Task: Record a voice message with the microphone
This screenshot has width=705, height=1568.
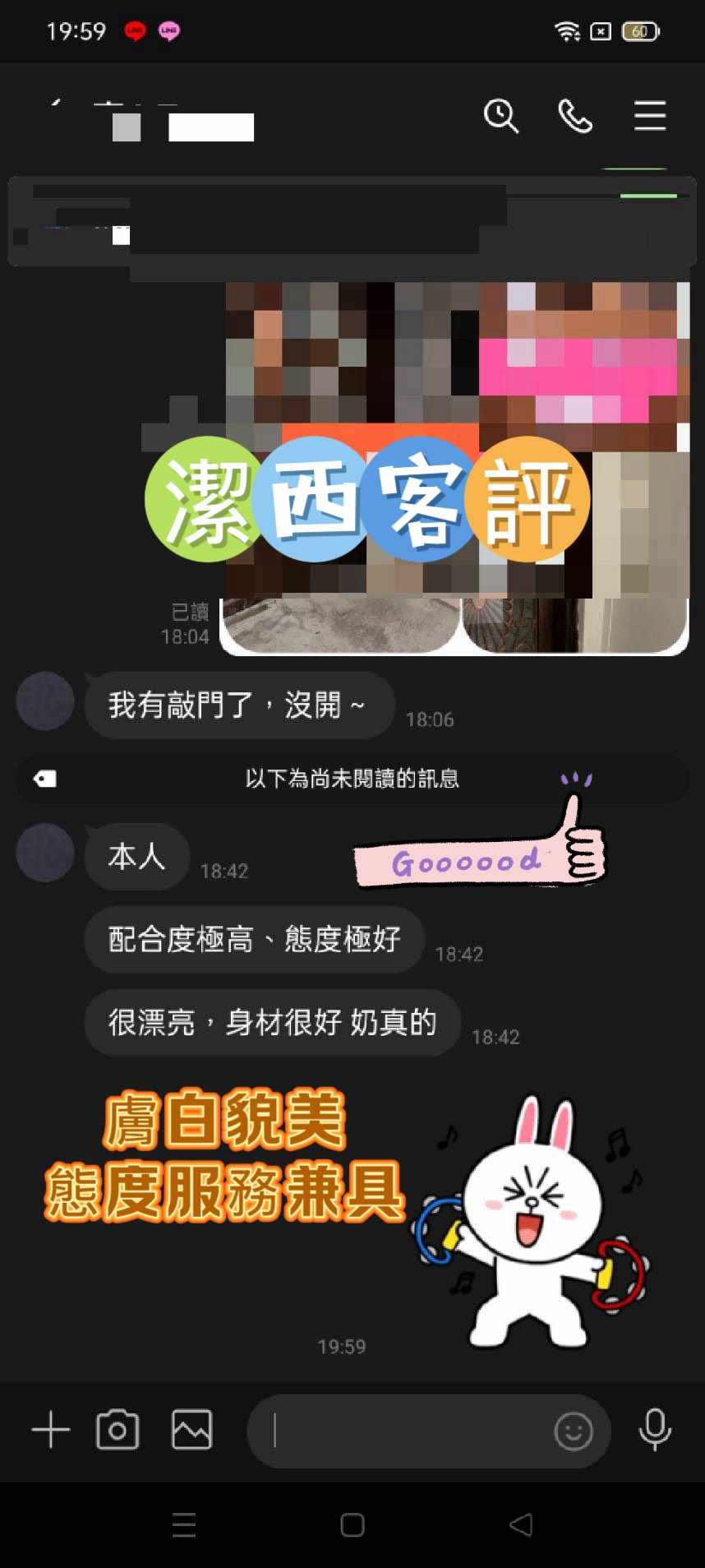Action: pos(655,1430)
